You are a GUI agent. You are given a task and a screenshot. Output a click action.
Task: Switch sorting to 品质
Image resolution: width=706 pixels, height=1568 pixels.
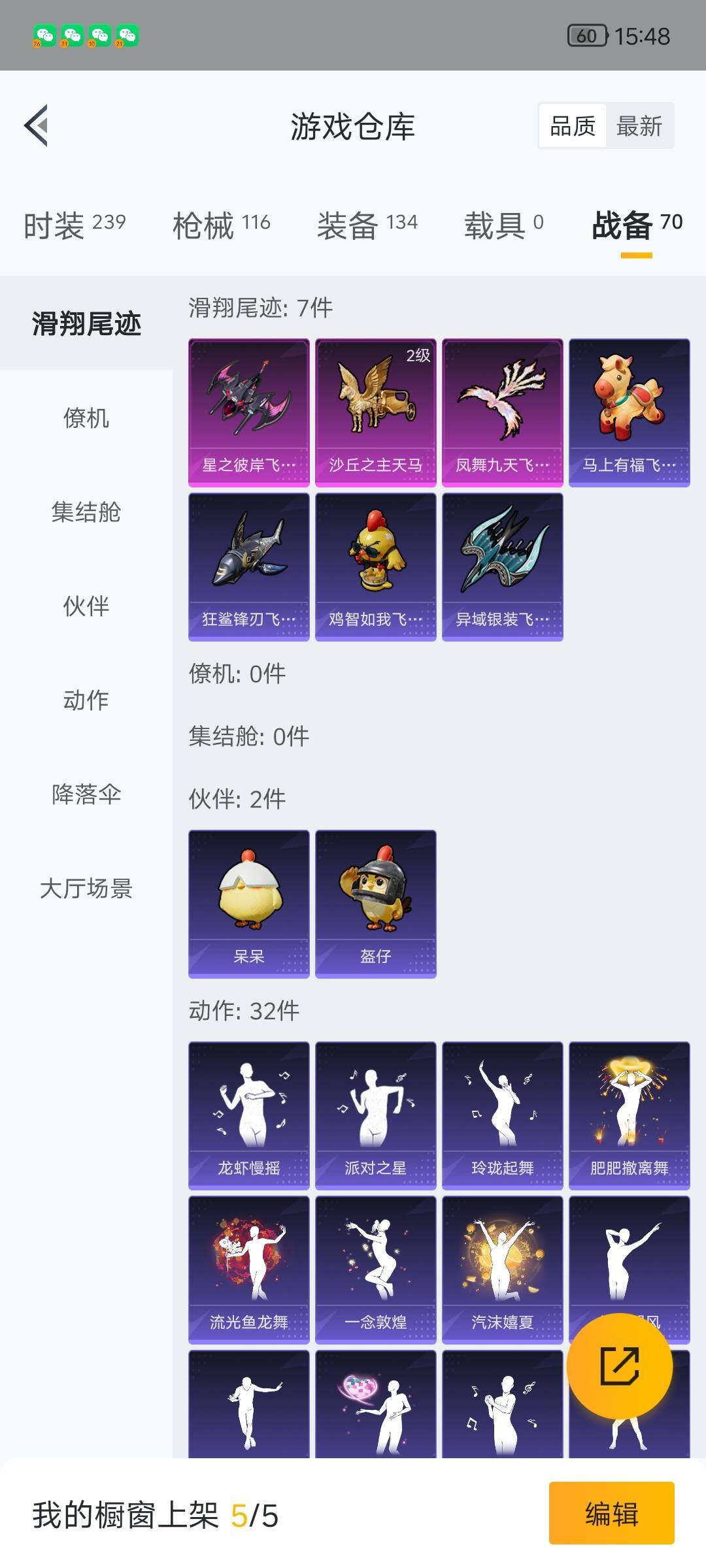(x=572, y=125)
